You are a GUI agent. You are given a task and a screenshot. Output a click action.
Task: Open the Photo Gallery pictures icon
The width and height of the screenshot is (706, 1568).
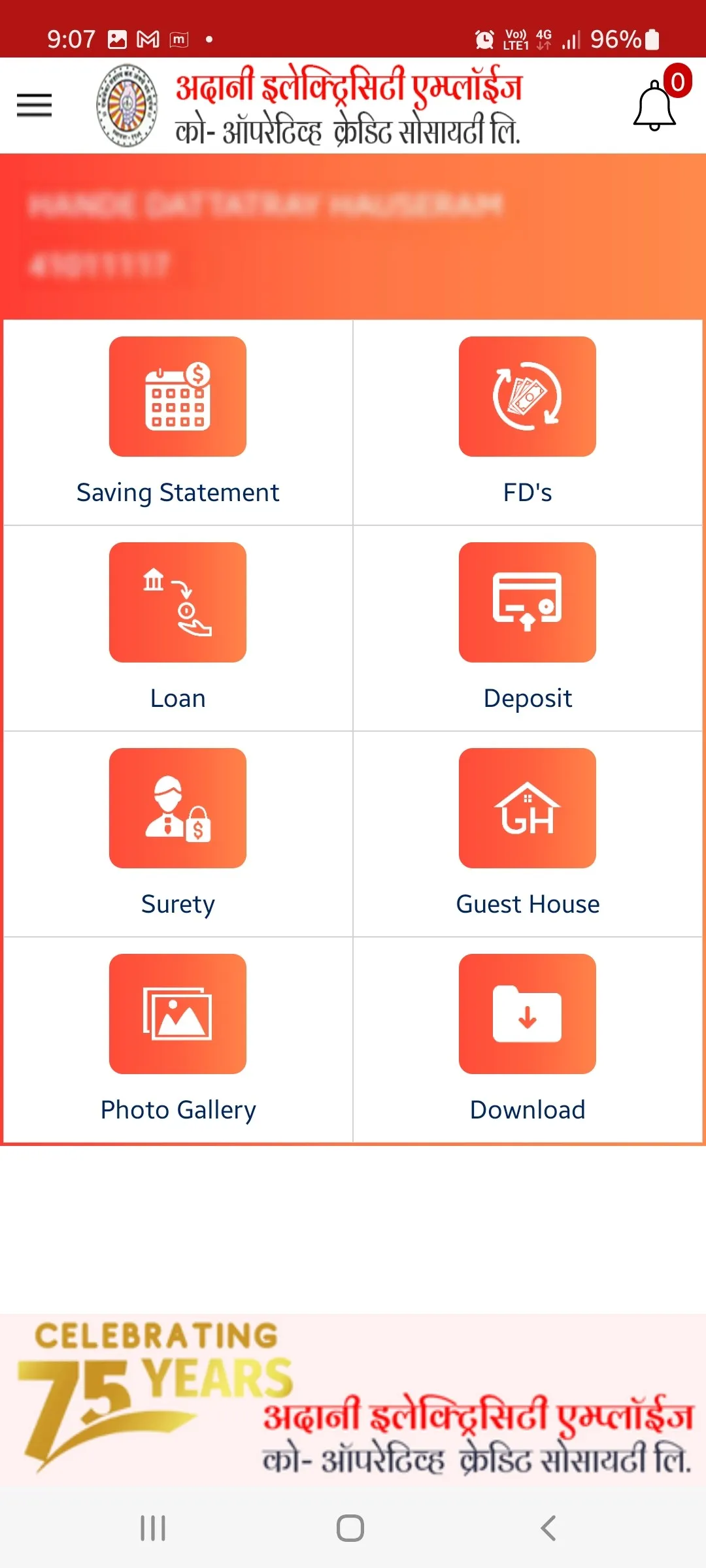click(177, 1014)
